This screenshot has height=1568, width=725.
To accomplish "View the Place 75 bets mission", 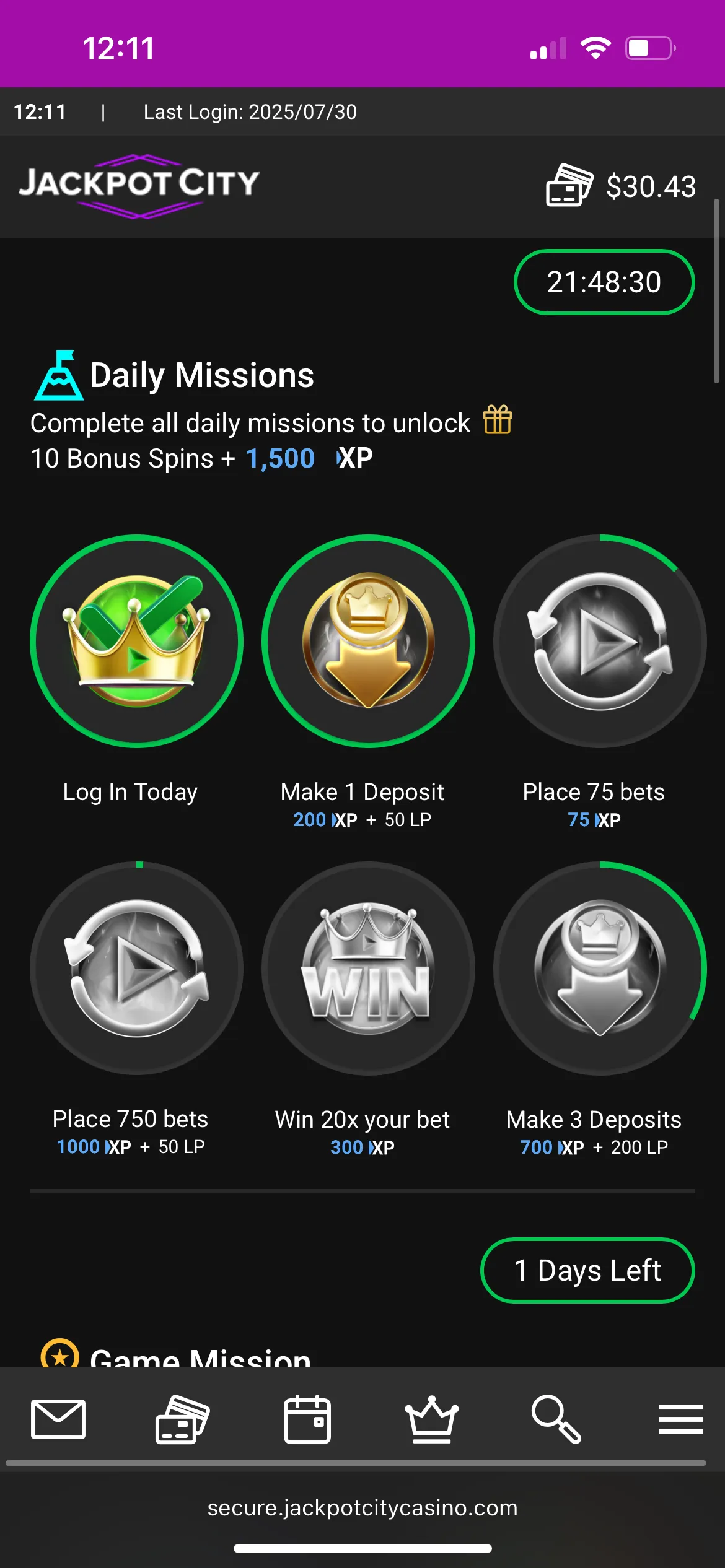I will coord(599,642).
